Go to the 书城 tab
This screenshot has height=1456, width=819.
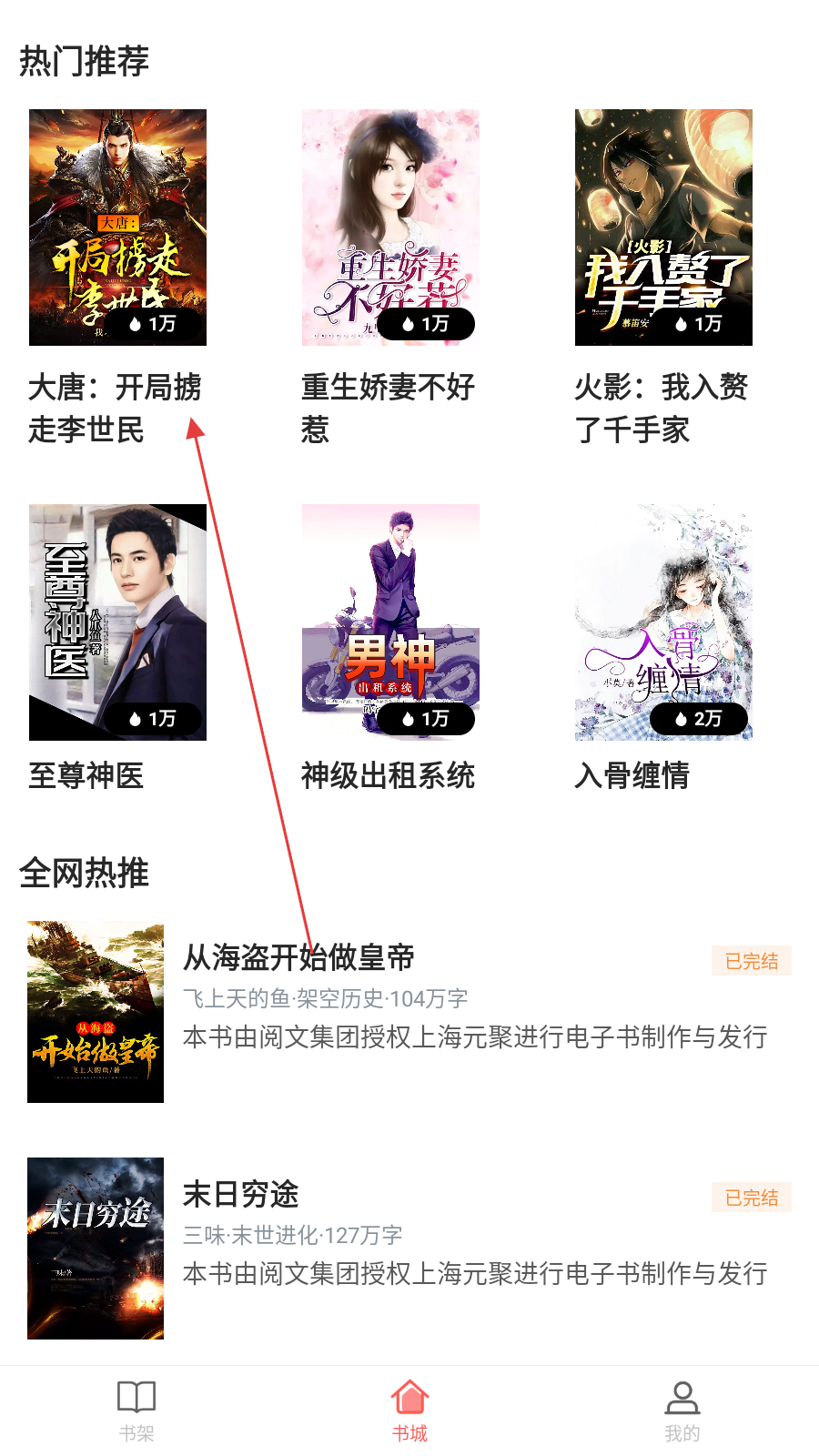(x=409, y=1411)
